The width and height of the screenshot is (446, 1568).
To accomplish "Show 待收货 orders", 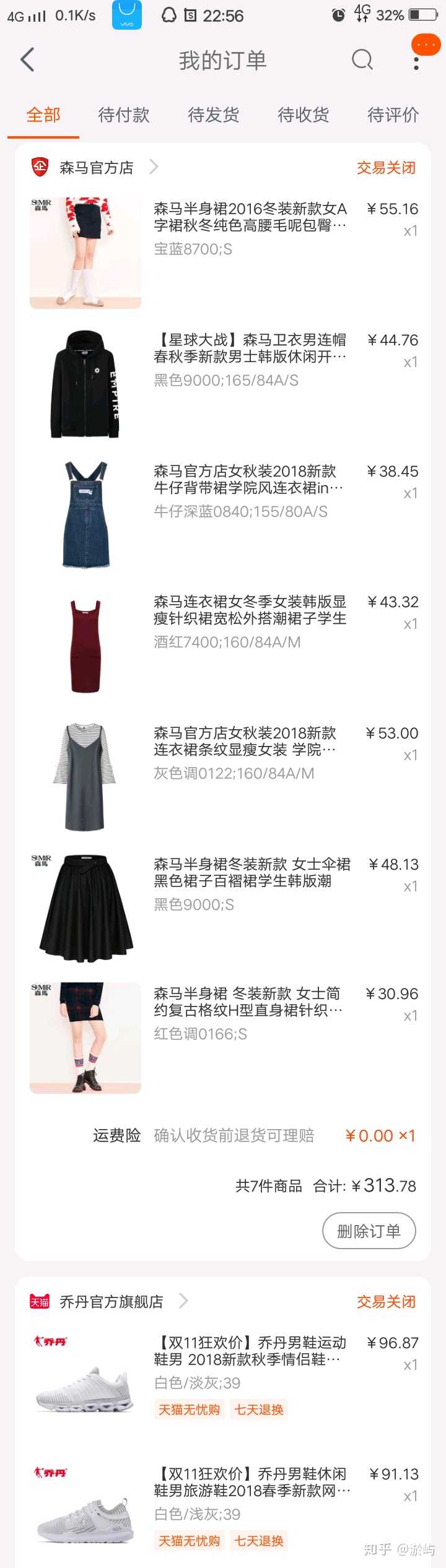I will [x=304, y=115].
